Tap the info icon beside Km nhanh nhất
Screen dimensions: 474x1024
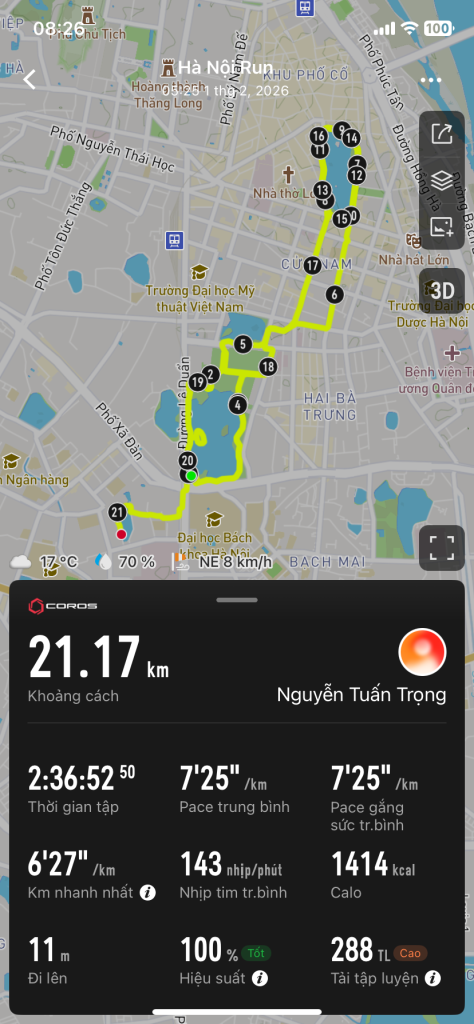[148, 892]
